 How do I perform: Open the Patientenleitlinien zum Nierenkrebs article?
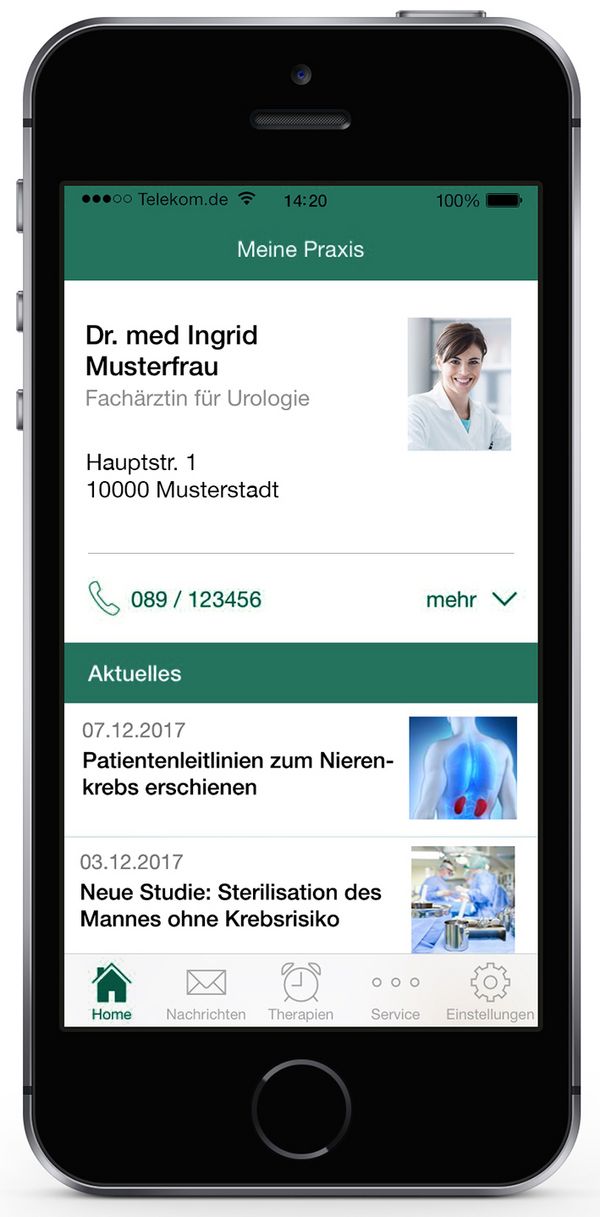[238, 774]
